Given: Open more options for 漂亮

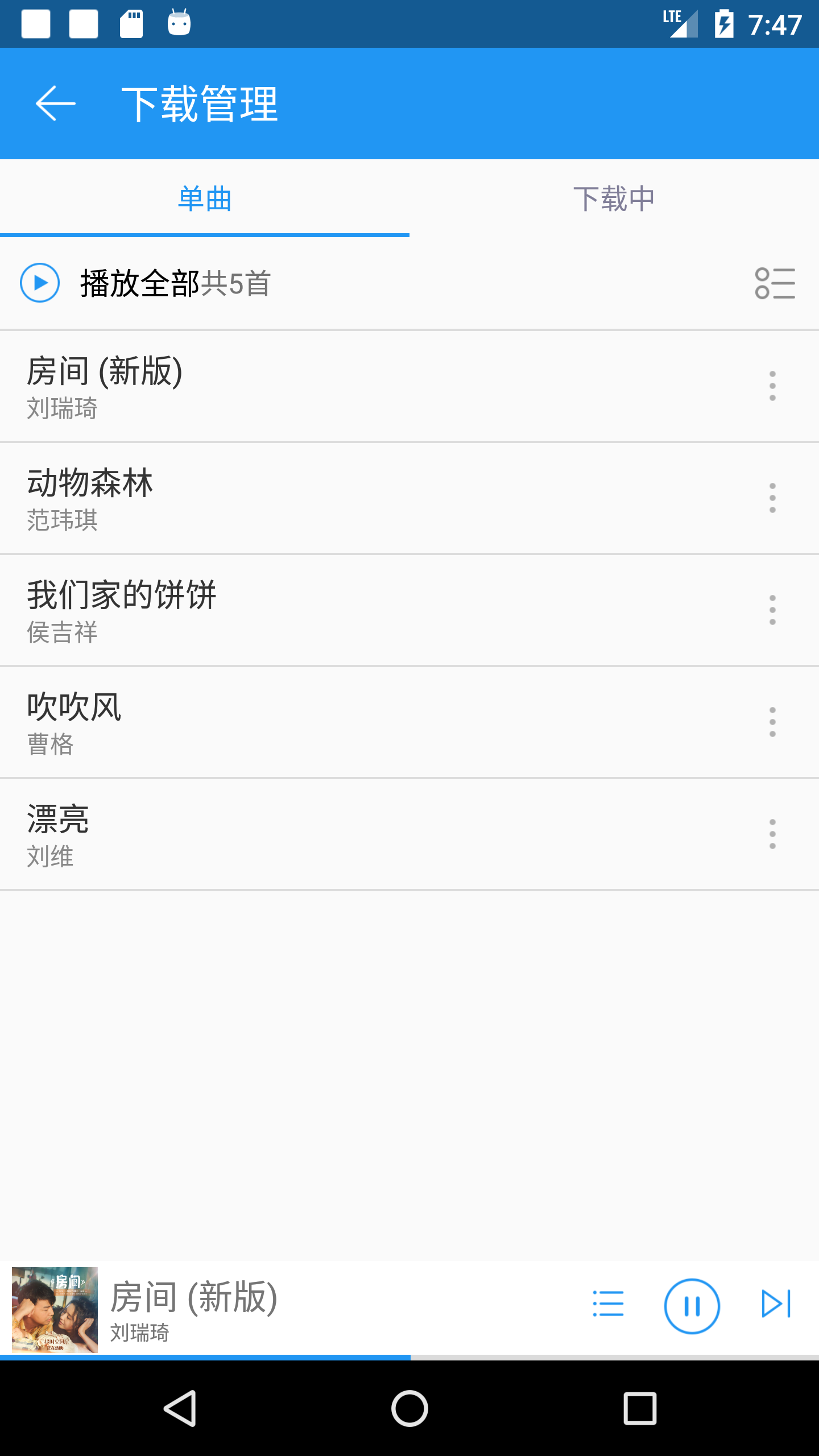Looking at the screenshot, I should [x=772, y=834].
